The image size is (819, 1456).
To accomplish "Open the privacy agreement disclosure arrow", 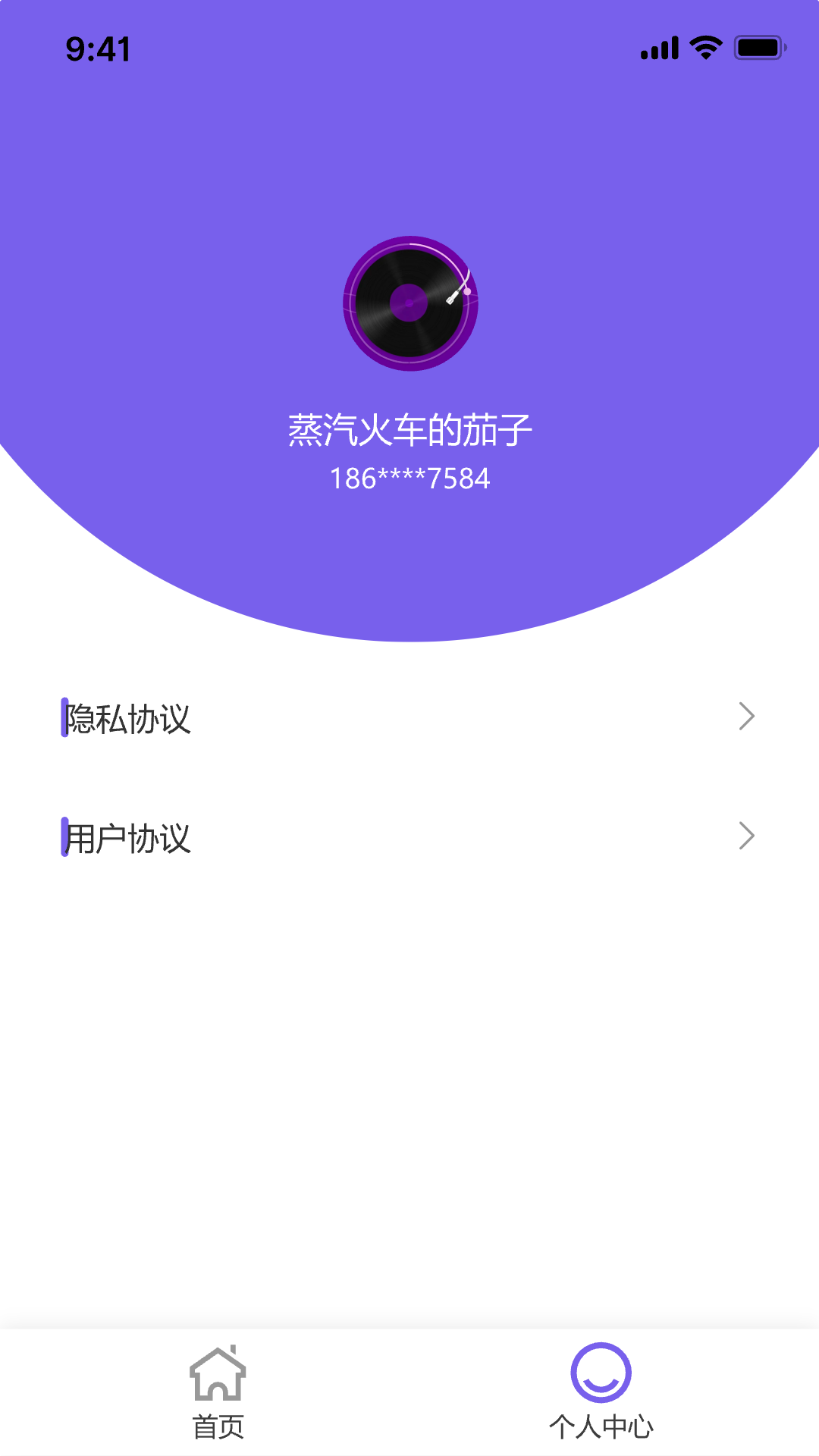I will 747,715.
